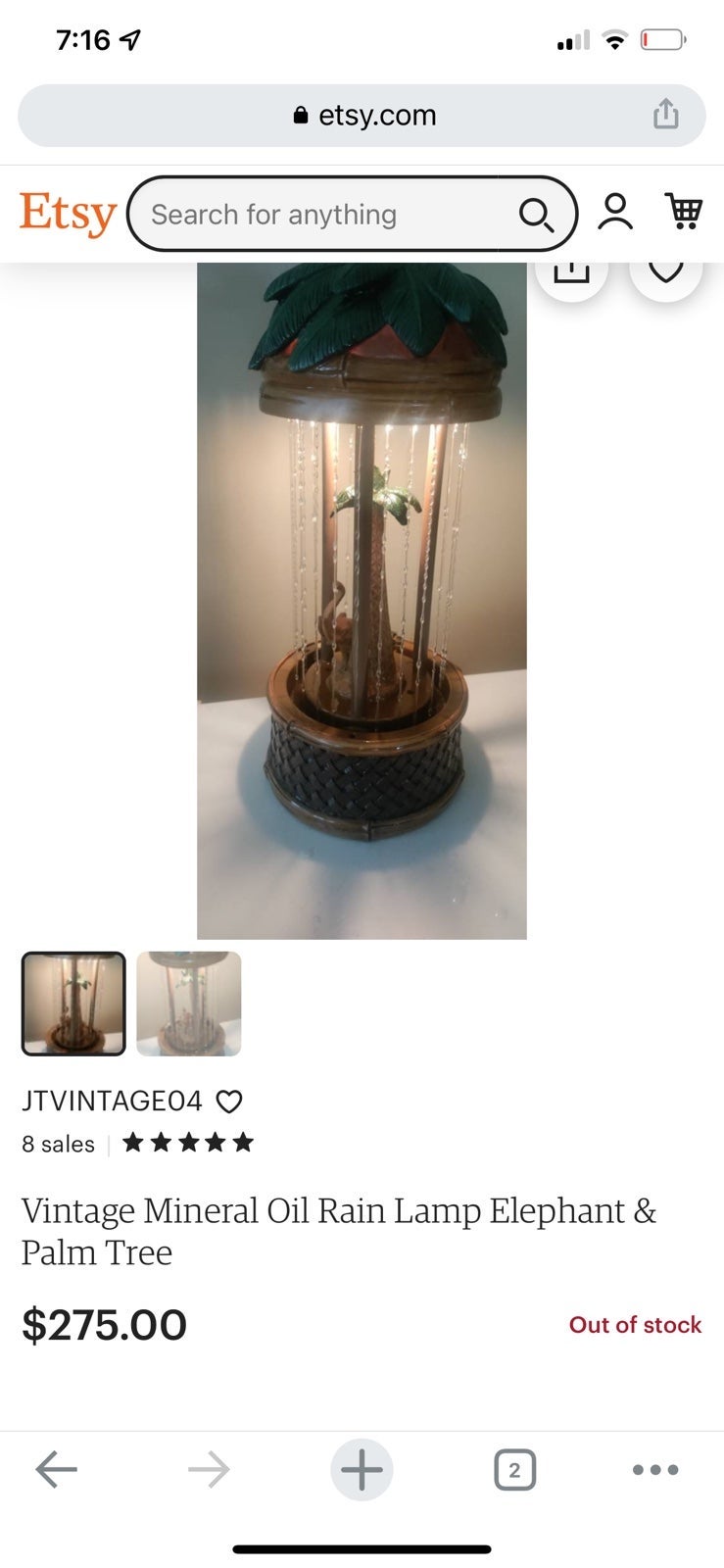724x1568 pixels.
Task: Open the five-star shop reviews
Action: pos(188,1143)
